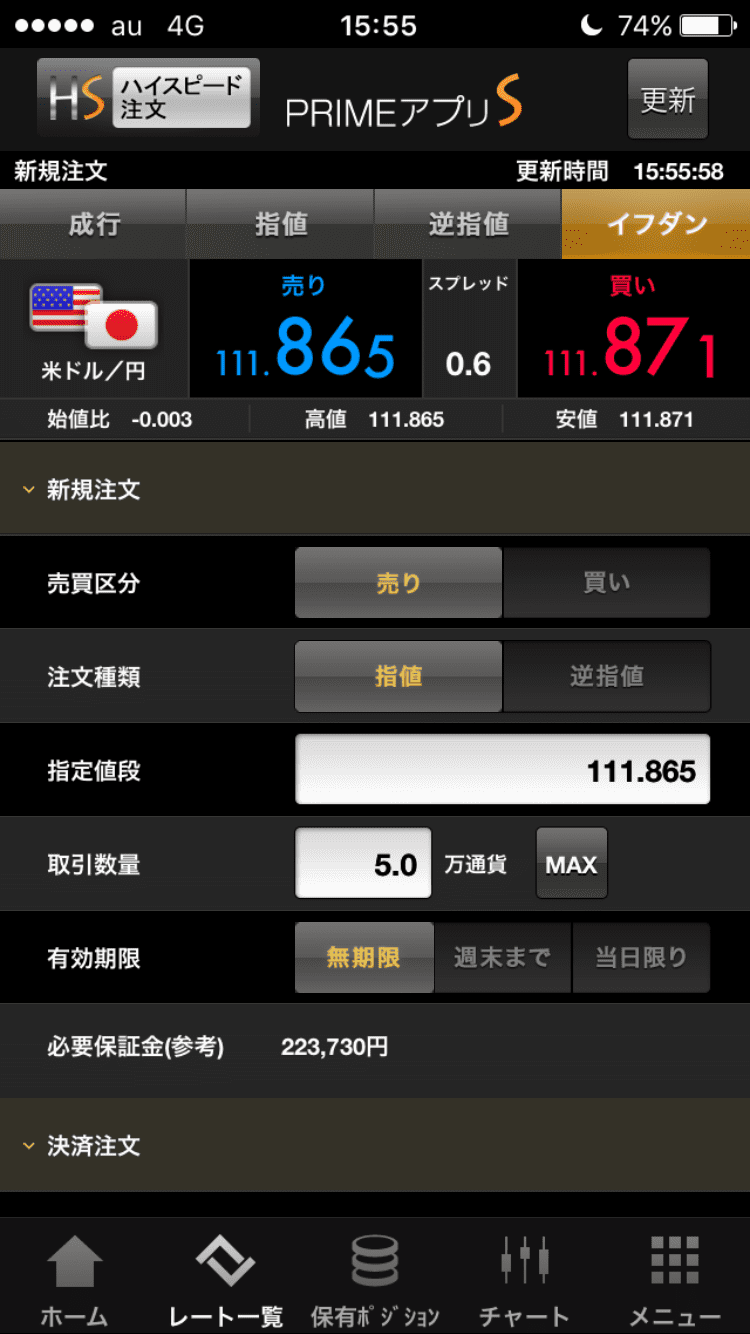Expand the 決済注文 section
Screen dimensions: 750x1334
93,1146
